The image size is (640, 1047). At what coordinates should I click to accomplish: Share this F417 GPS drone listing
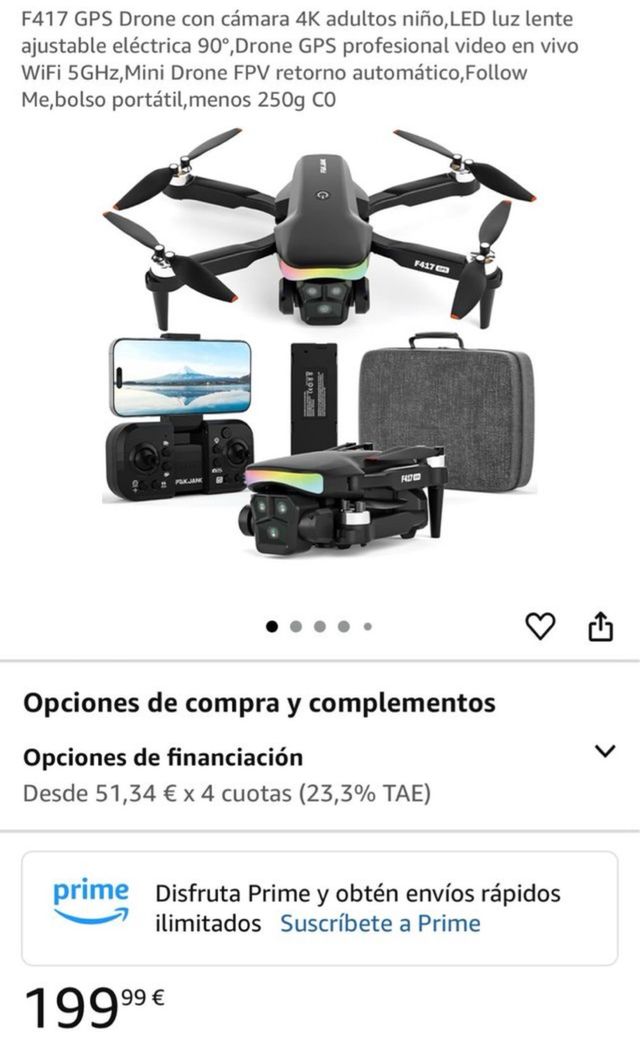coord(599,626)
